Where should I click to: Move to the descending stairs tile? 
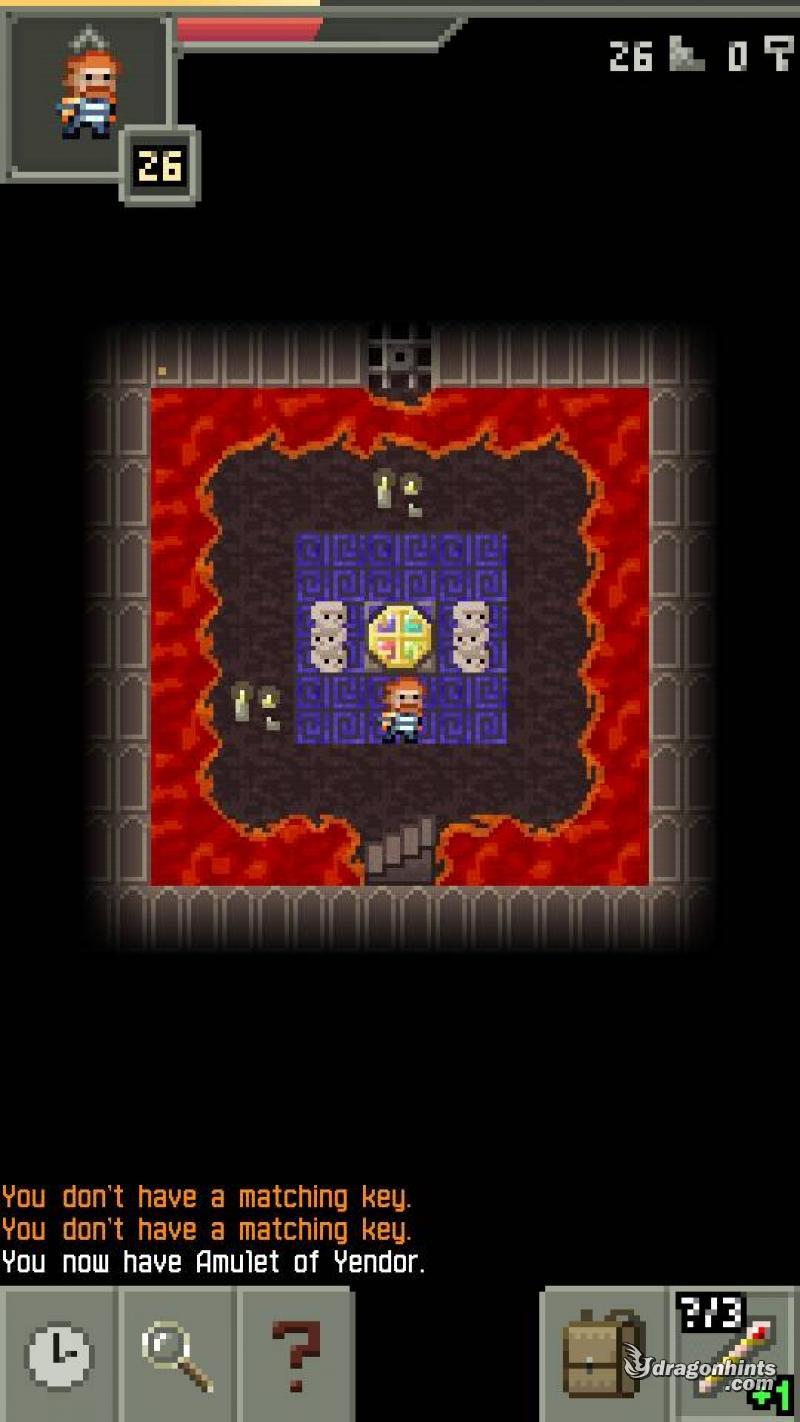tap(400, 851)
